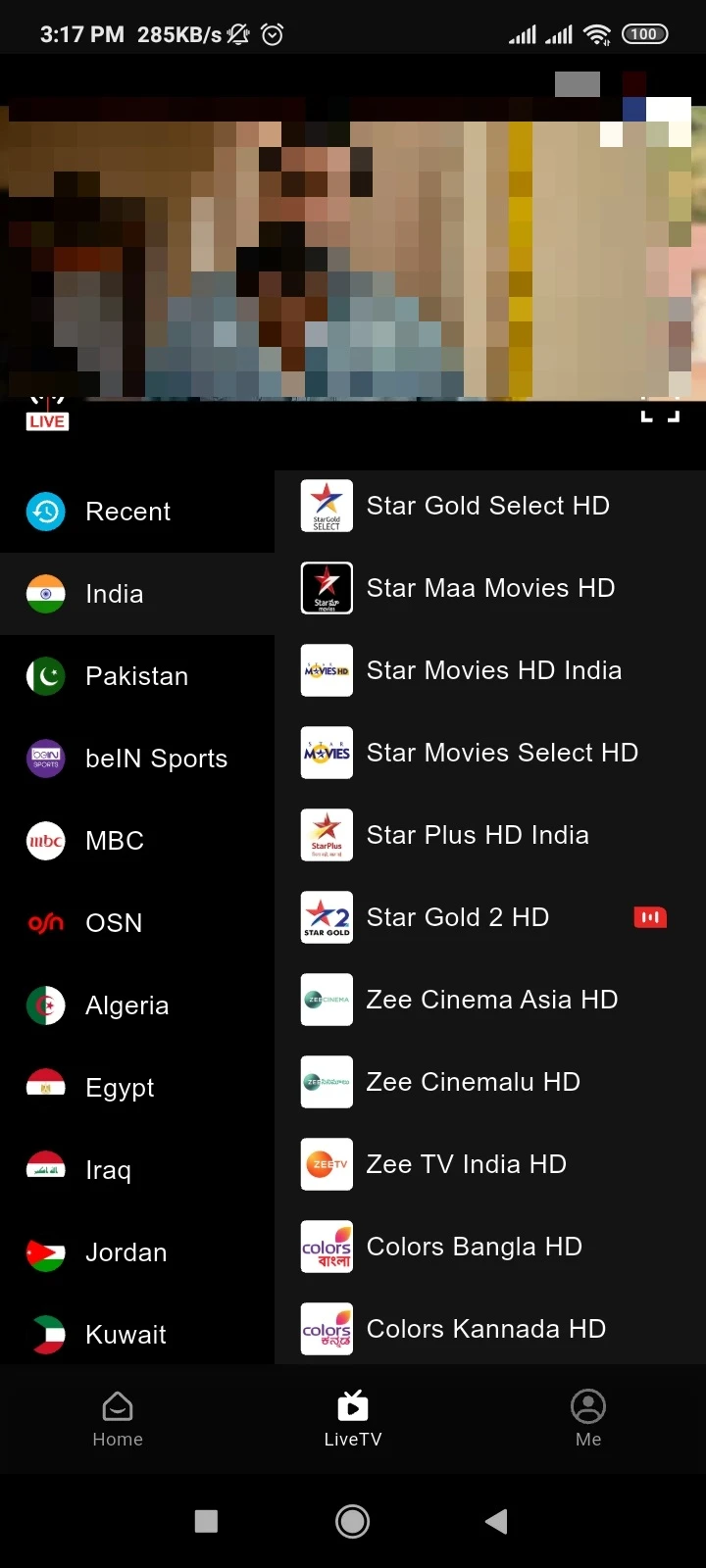706x1568 pixels.
Task: Select the Kuwait category
Action: coord(126,1334)
